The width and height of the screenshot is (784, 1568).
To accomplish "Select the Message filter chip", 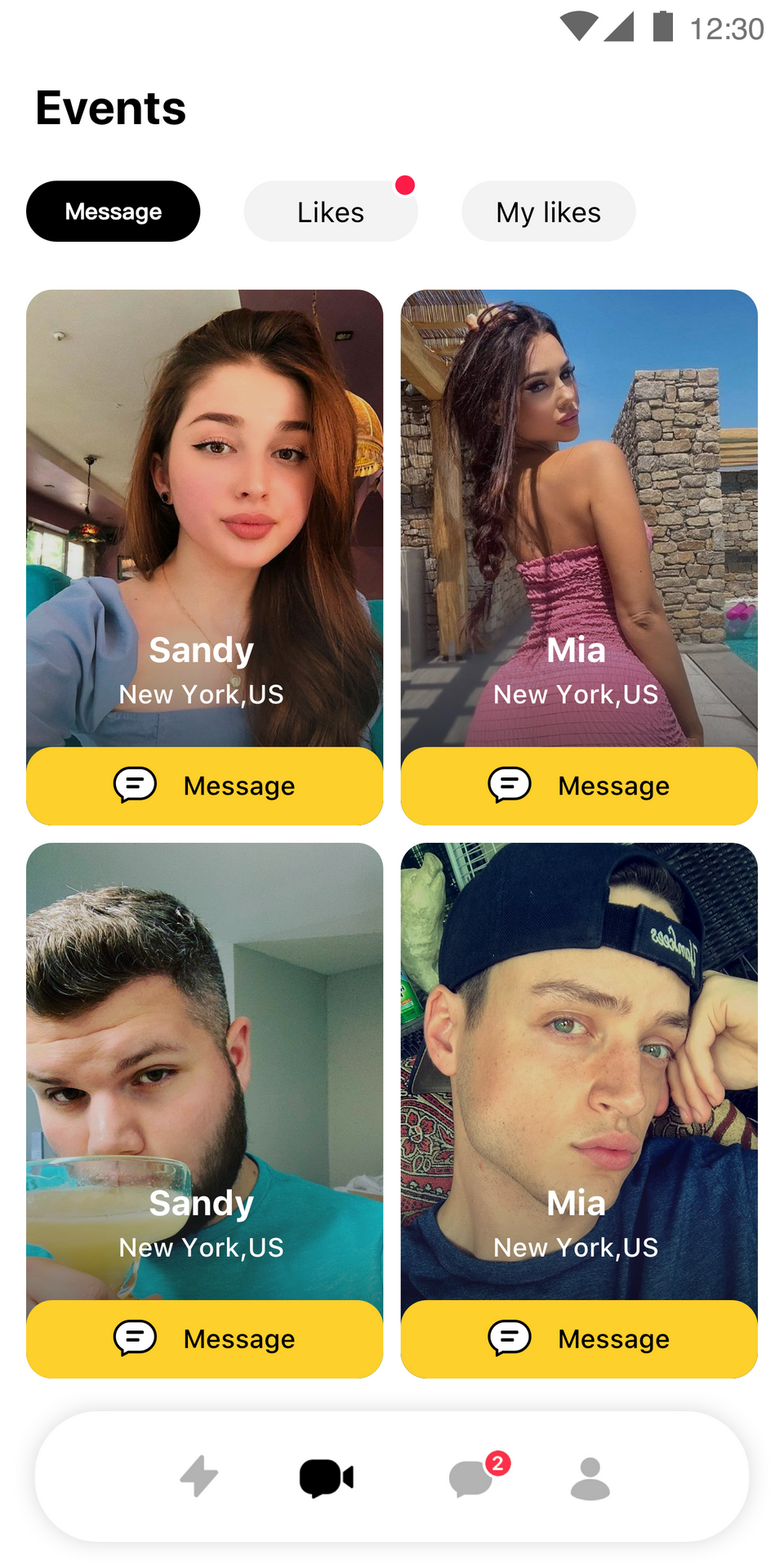I will click(113, 212).
